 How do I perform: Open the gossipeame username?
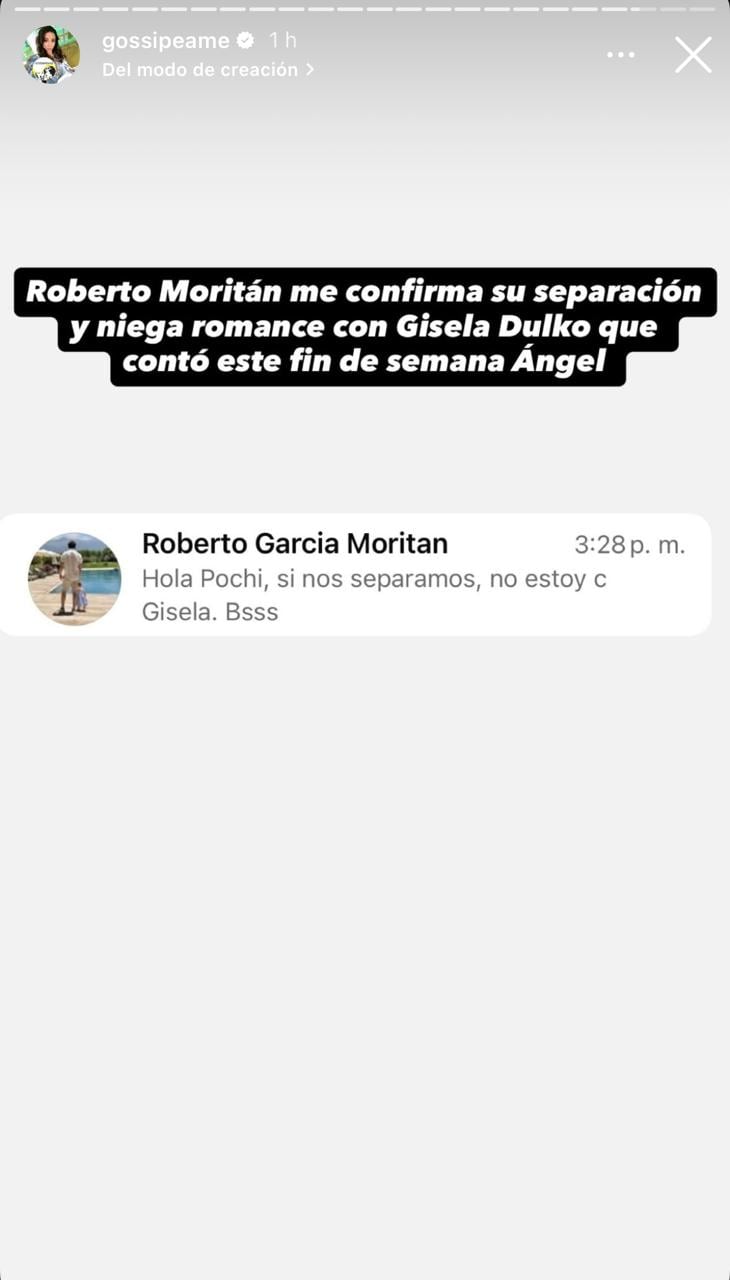click(165, 40)
